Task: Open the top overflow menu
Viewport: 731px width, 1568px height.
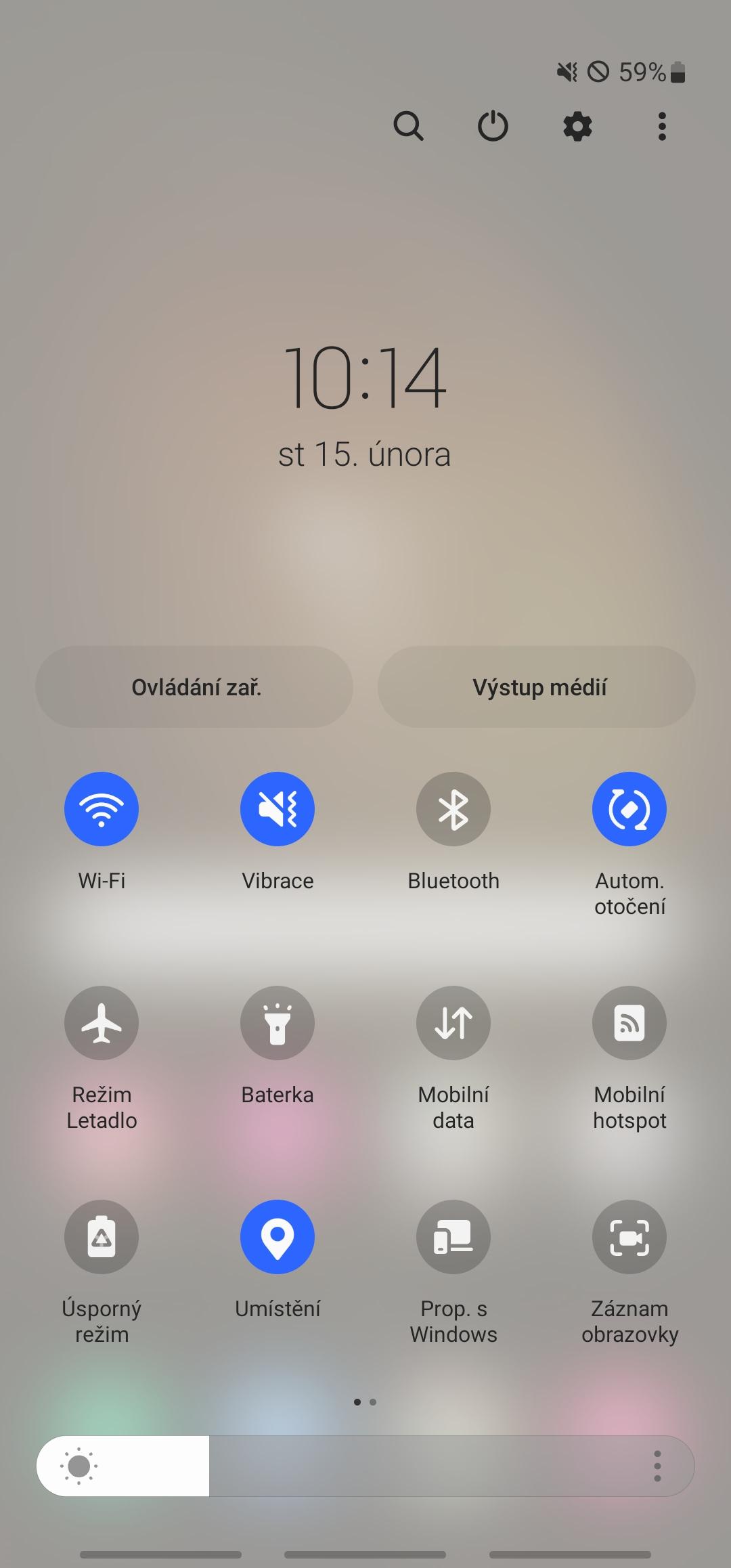Action: click(662, 126)
